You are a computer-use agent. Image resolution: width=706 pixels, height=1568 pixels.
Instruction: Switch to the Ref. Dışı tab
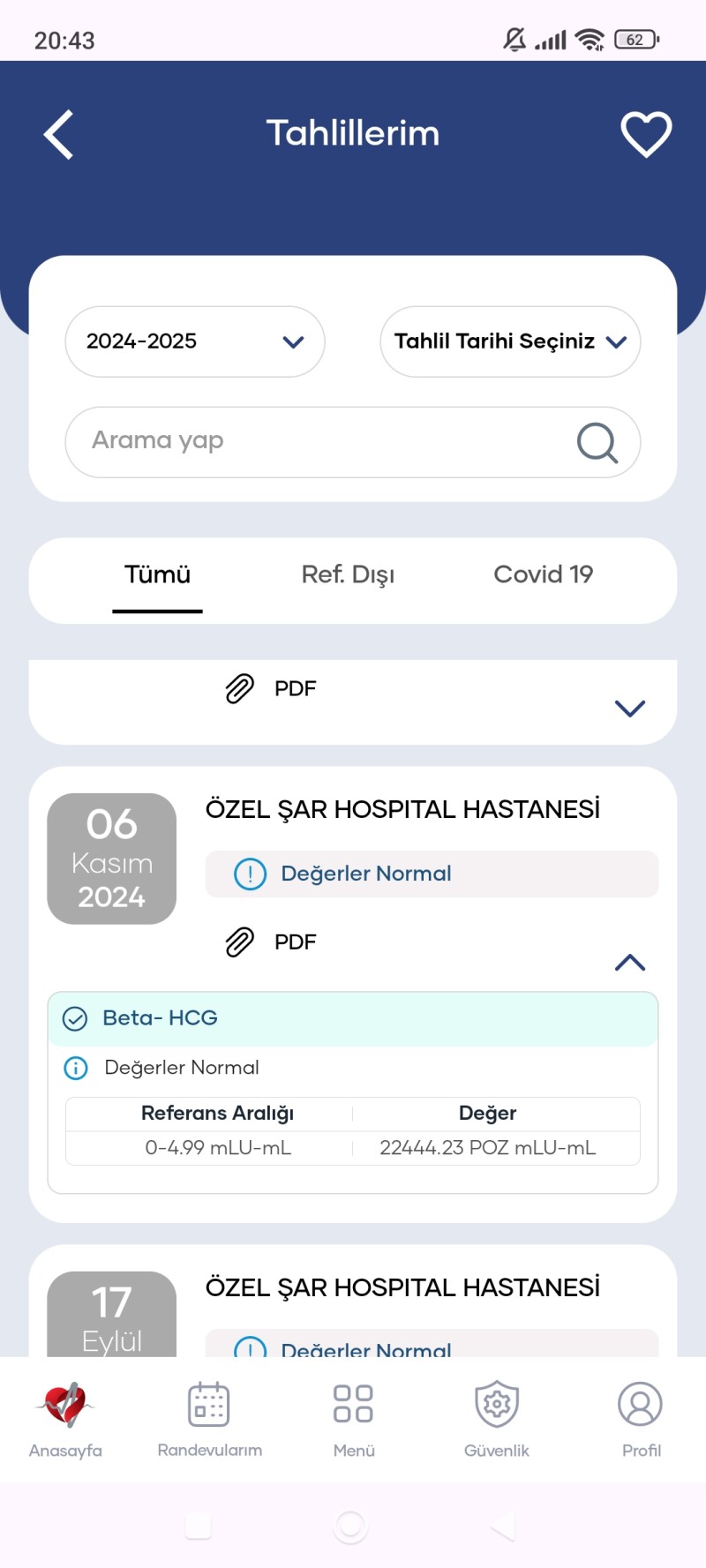(348, 575)
